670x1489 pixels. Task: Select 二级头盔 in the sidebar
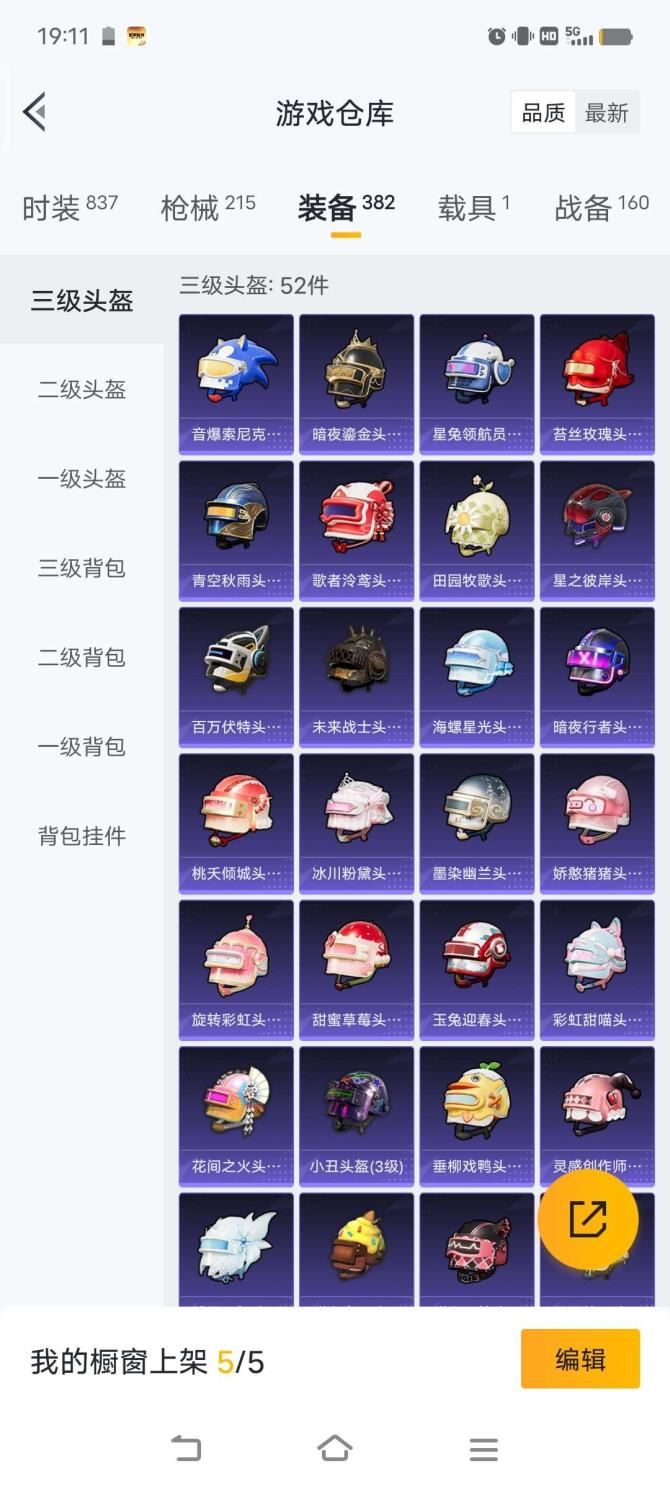pyautogui.click(x=82, y=389)
